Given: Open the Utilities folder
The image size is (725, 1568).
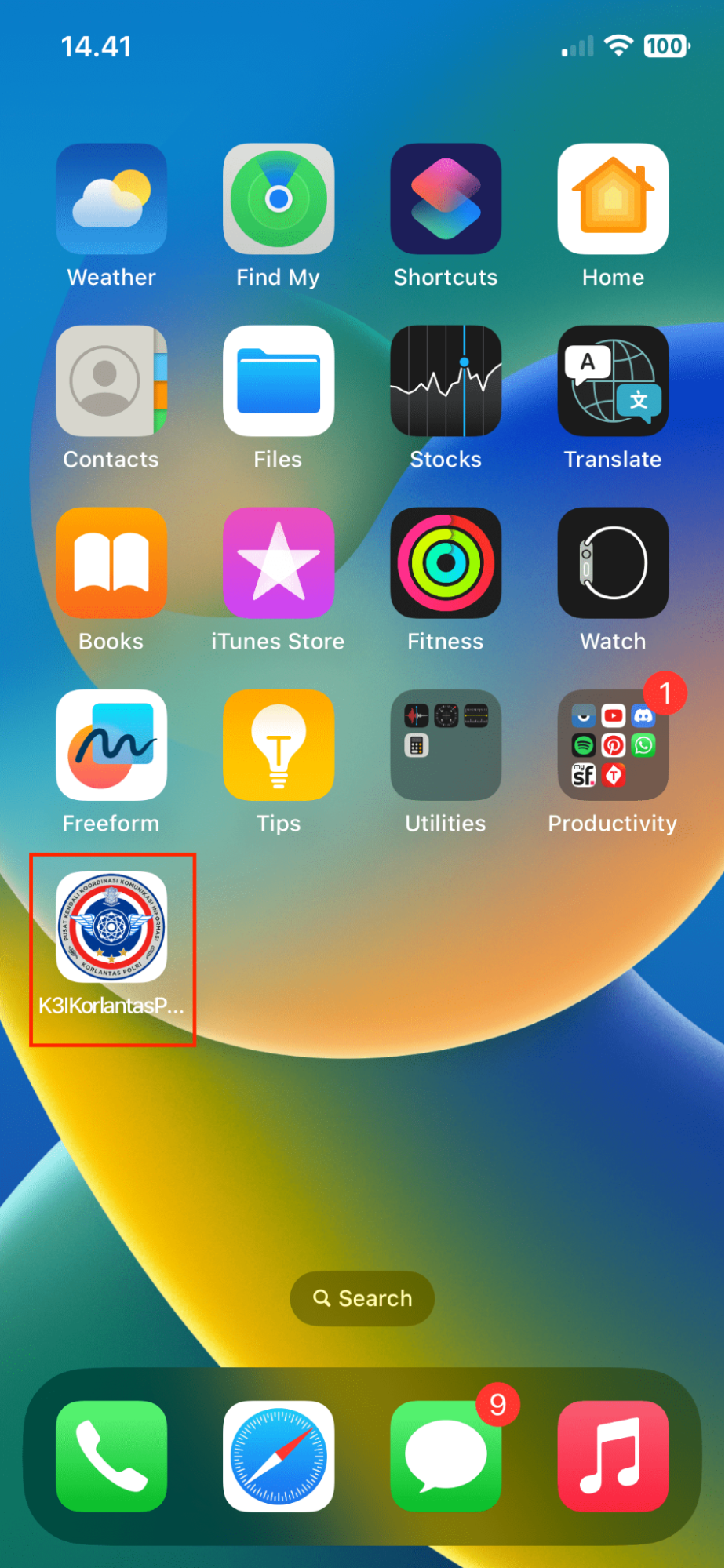Looking at the screenshot, I should coord(446,745).
